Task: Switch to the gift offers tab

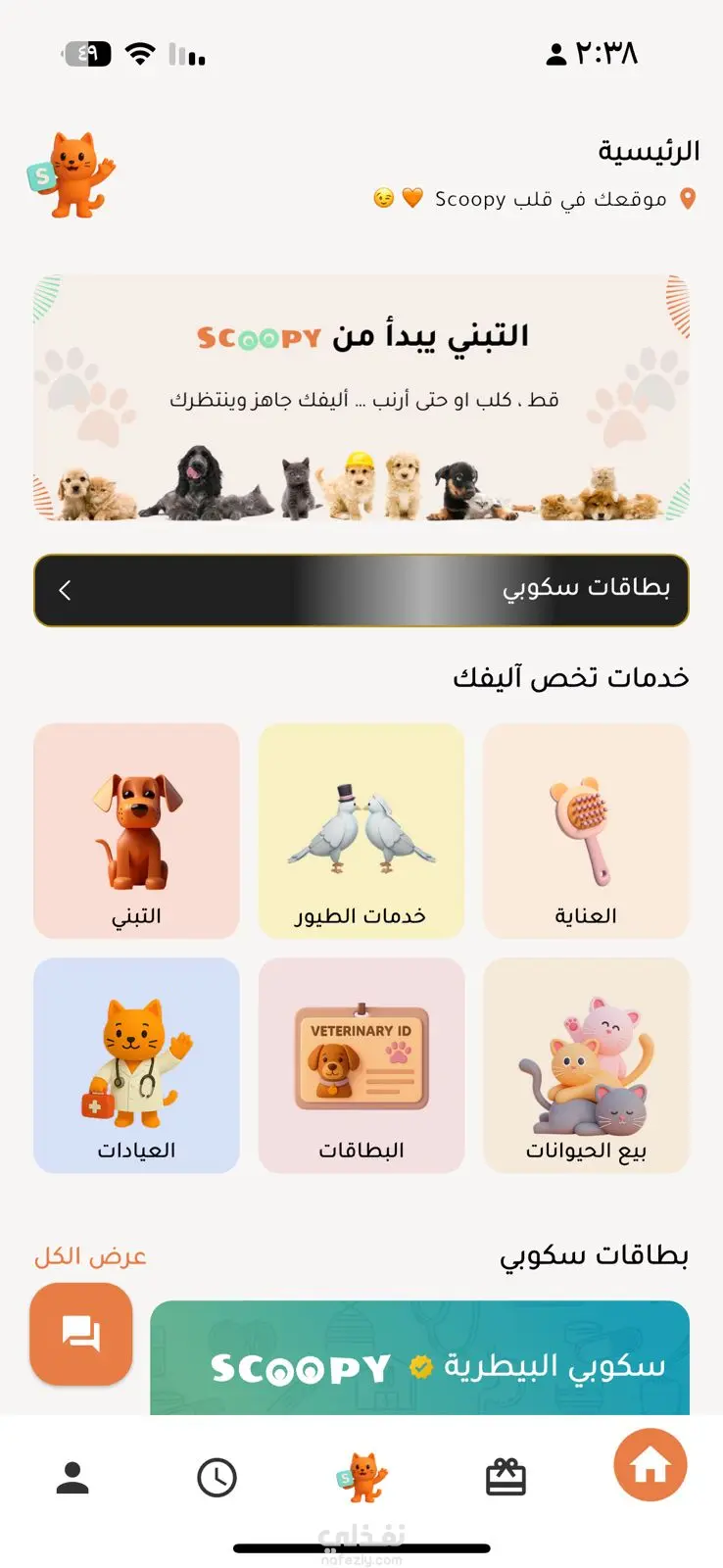Action: 506,1478
